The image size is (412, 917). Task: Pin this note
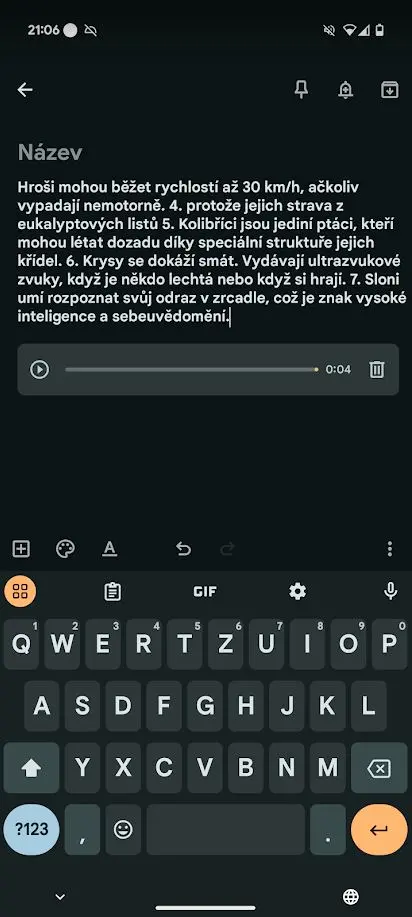(301, 89)
